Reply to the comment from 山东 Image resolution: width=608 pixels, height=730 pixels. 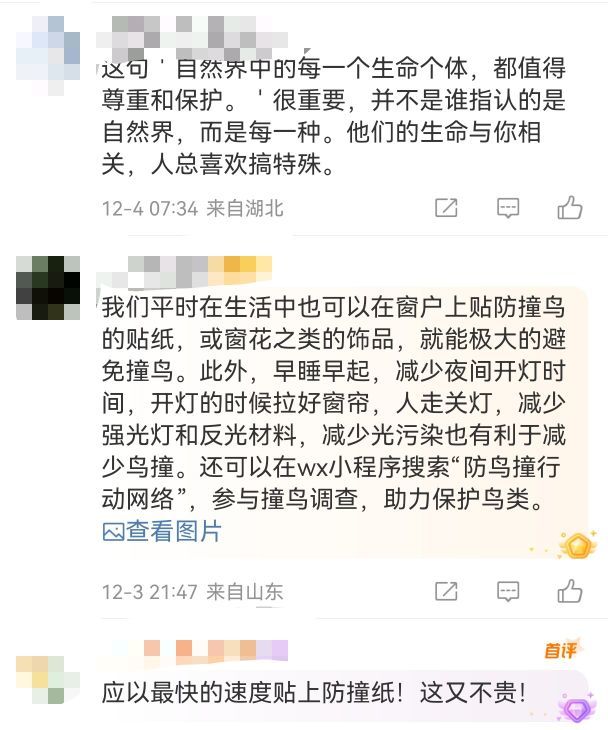pyautogui.click(x=508, y=591)
